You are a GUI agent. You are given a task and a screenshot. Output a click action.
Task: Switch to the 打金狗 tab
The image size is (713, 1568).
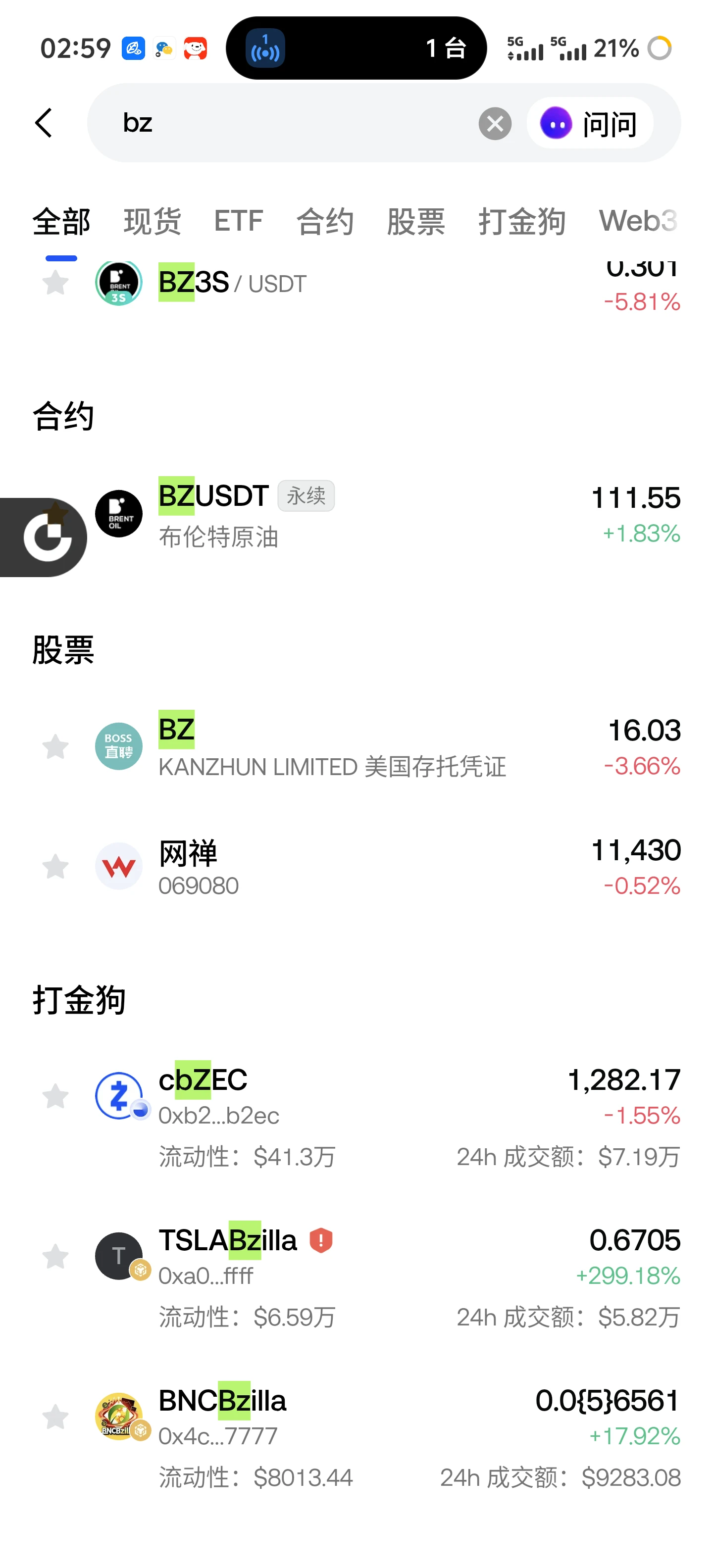[x=522, y=221]
